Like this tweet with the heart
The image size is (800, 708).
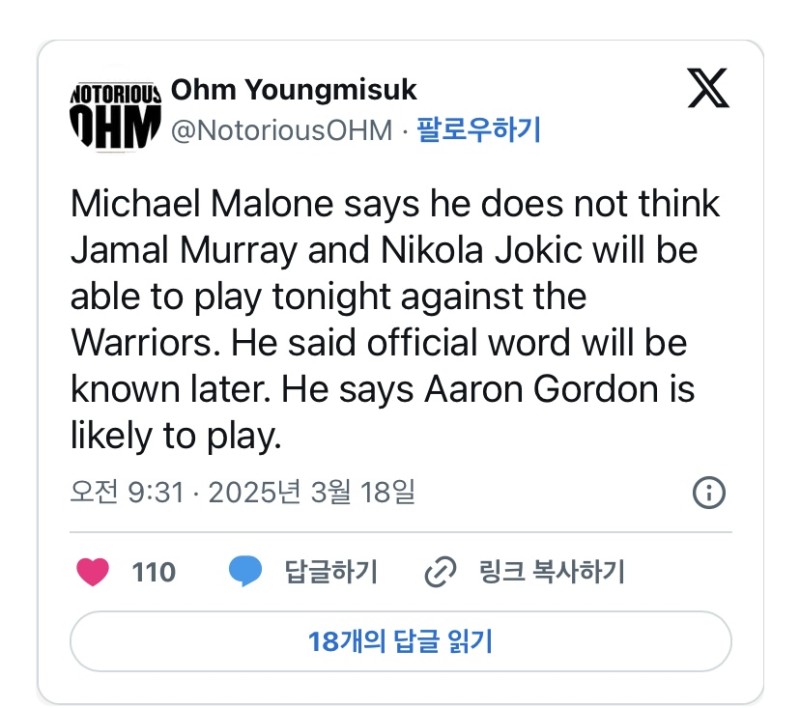pos(93,572)
